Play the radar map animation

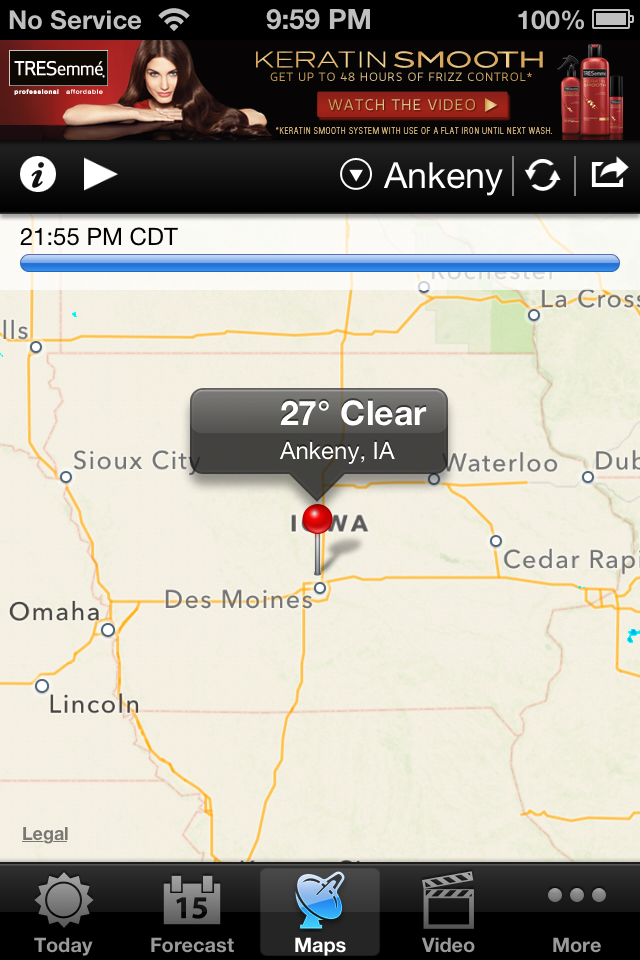pos(100,176)
